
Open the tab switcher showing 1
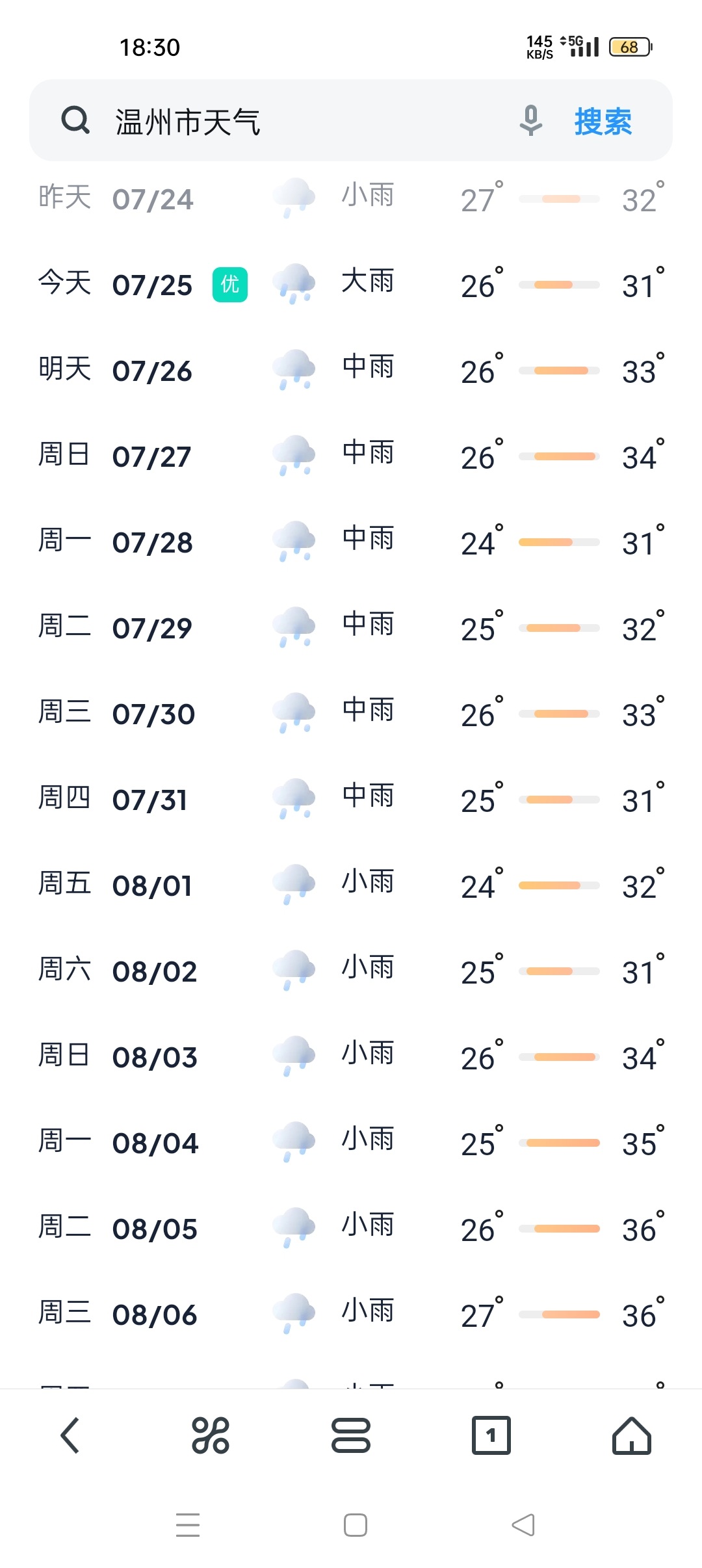click(x=491, y=1435)
